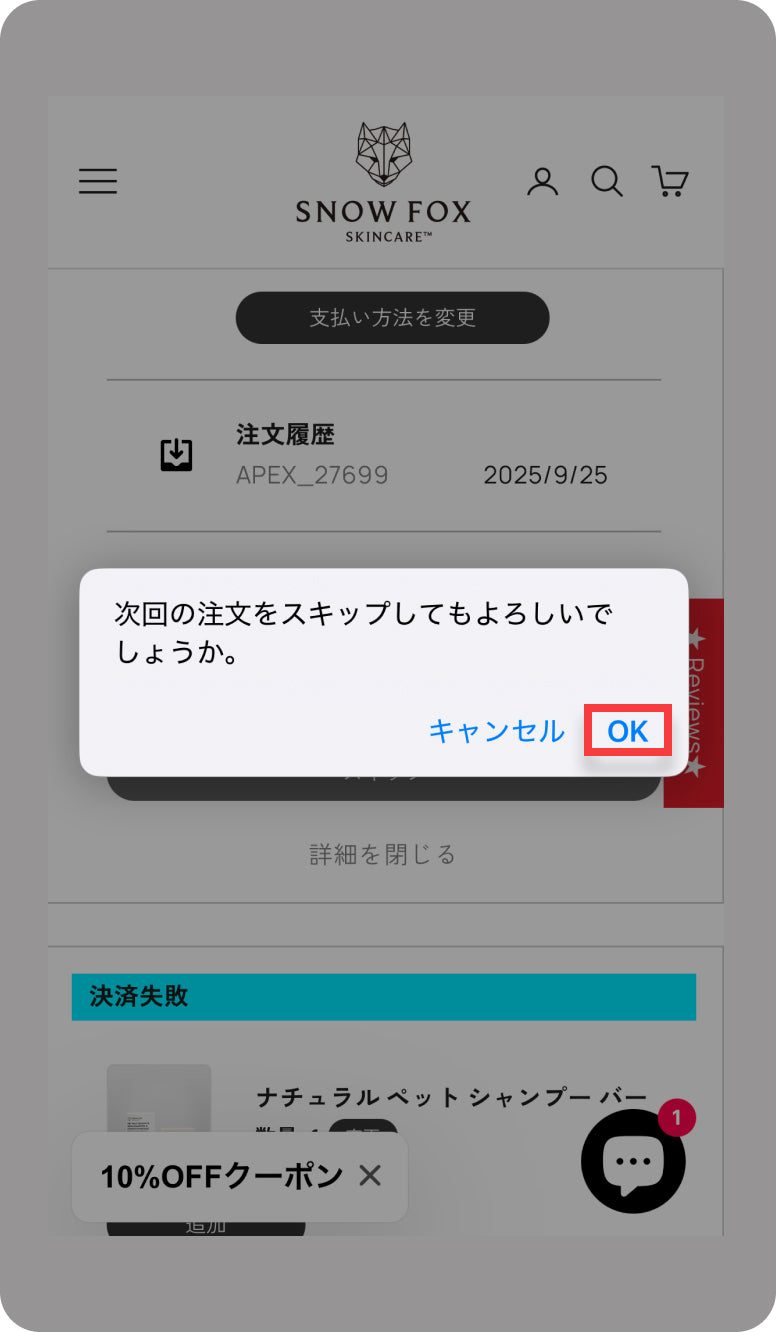This screenshot has width=776, height=1332.
Task: Open the 10%OFFクーポン offer
Action: tap(221, 1176)
